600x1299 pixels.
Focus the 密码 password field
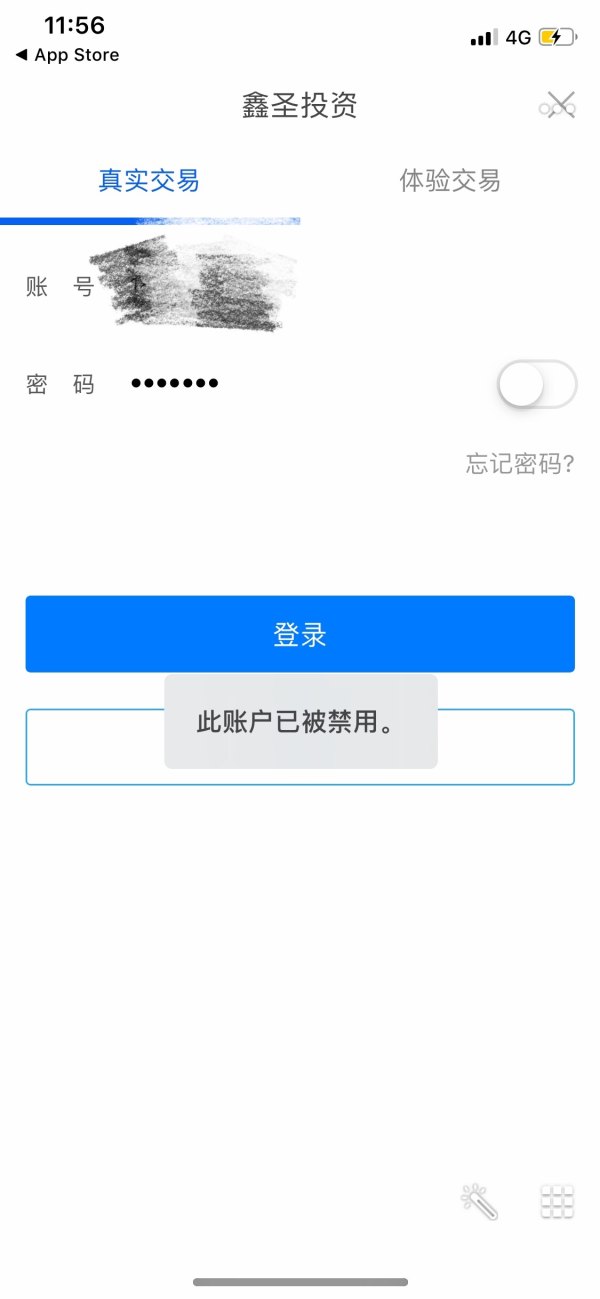[300, 384]
